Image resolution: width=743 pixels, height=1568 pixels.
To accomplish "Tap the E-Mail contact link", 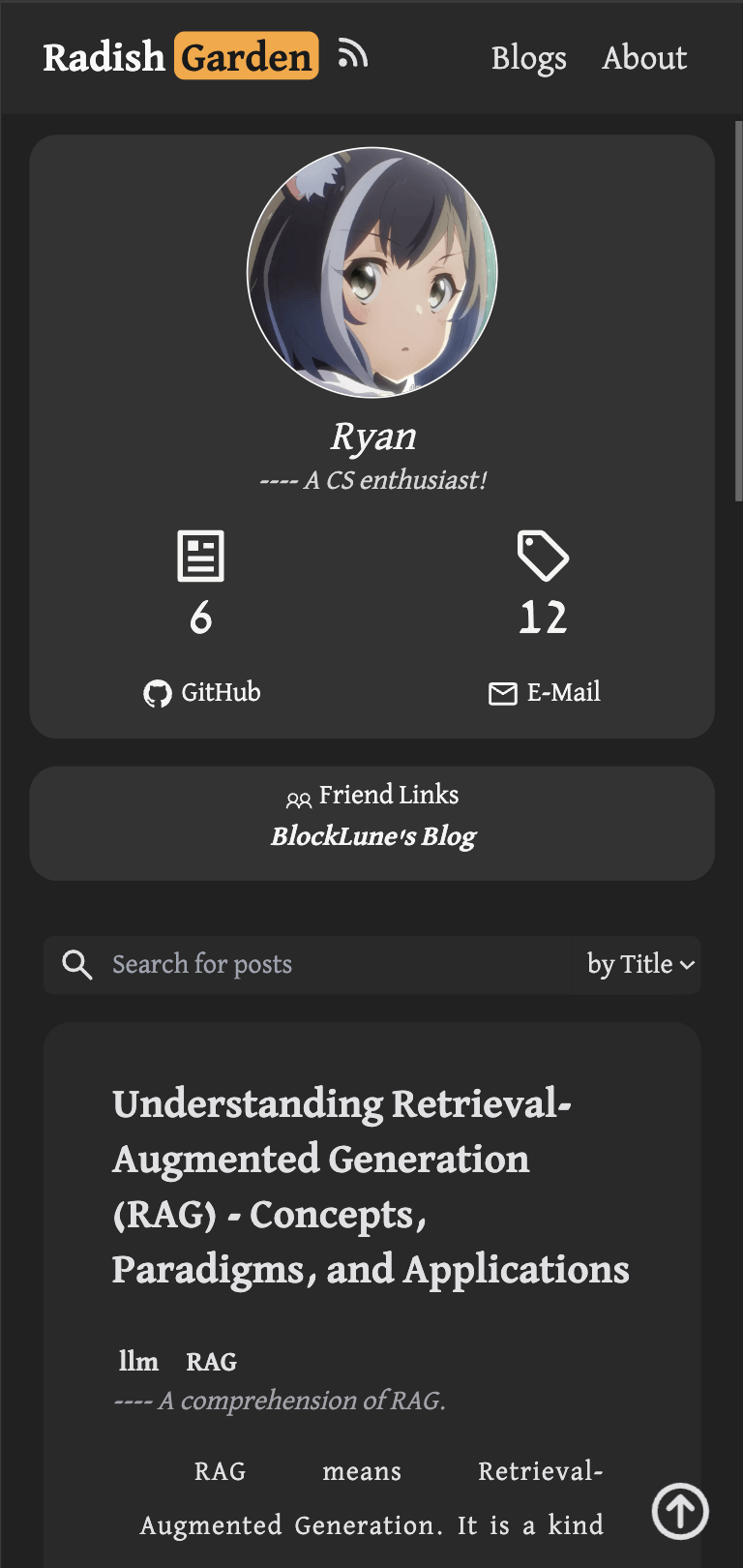I will pyautogui.click(x=545, y=692).
